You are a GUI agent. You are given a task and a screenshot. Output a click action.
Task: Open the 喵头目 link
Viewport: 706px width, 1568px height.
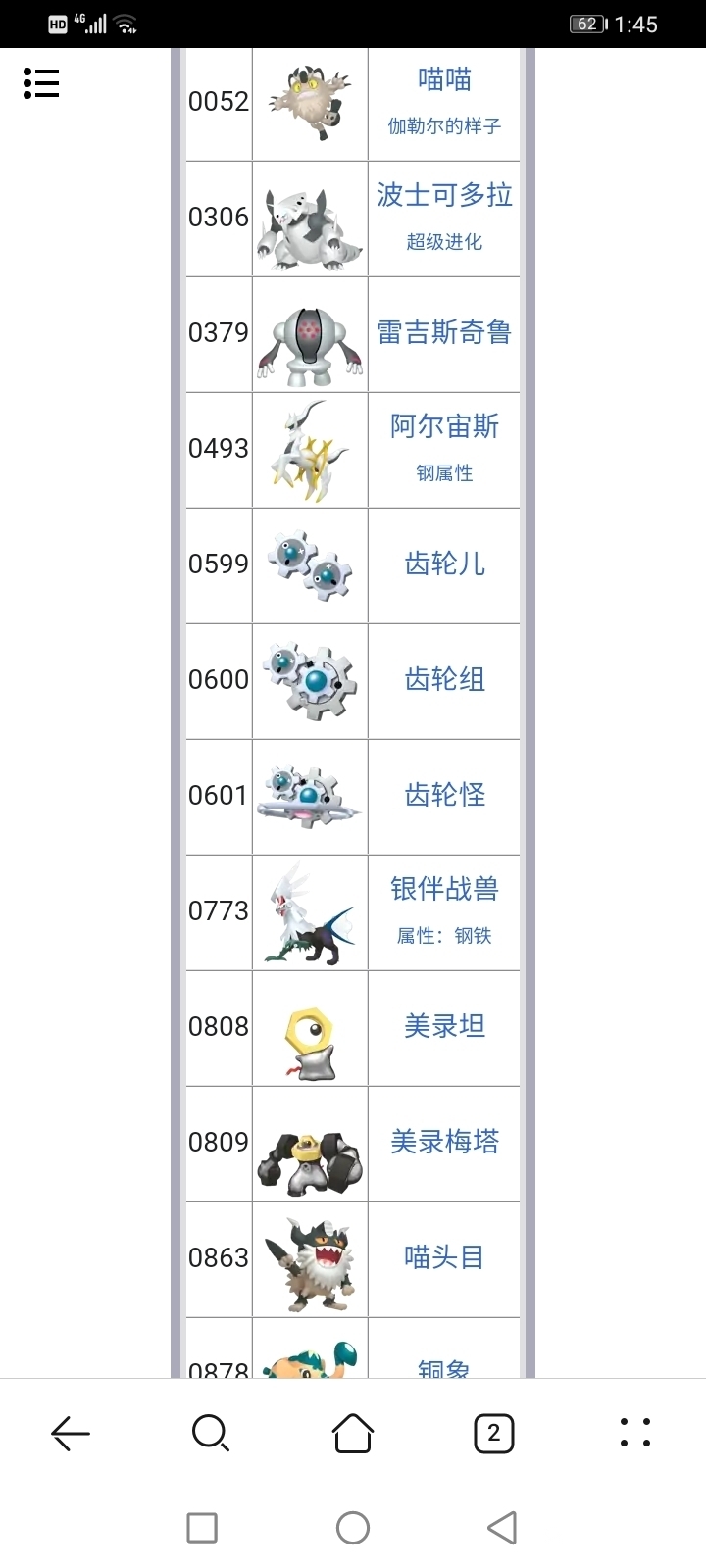tap(444, 1258)
